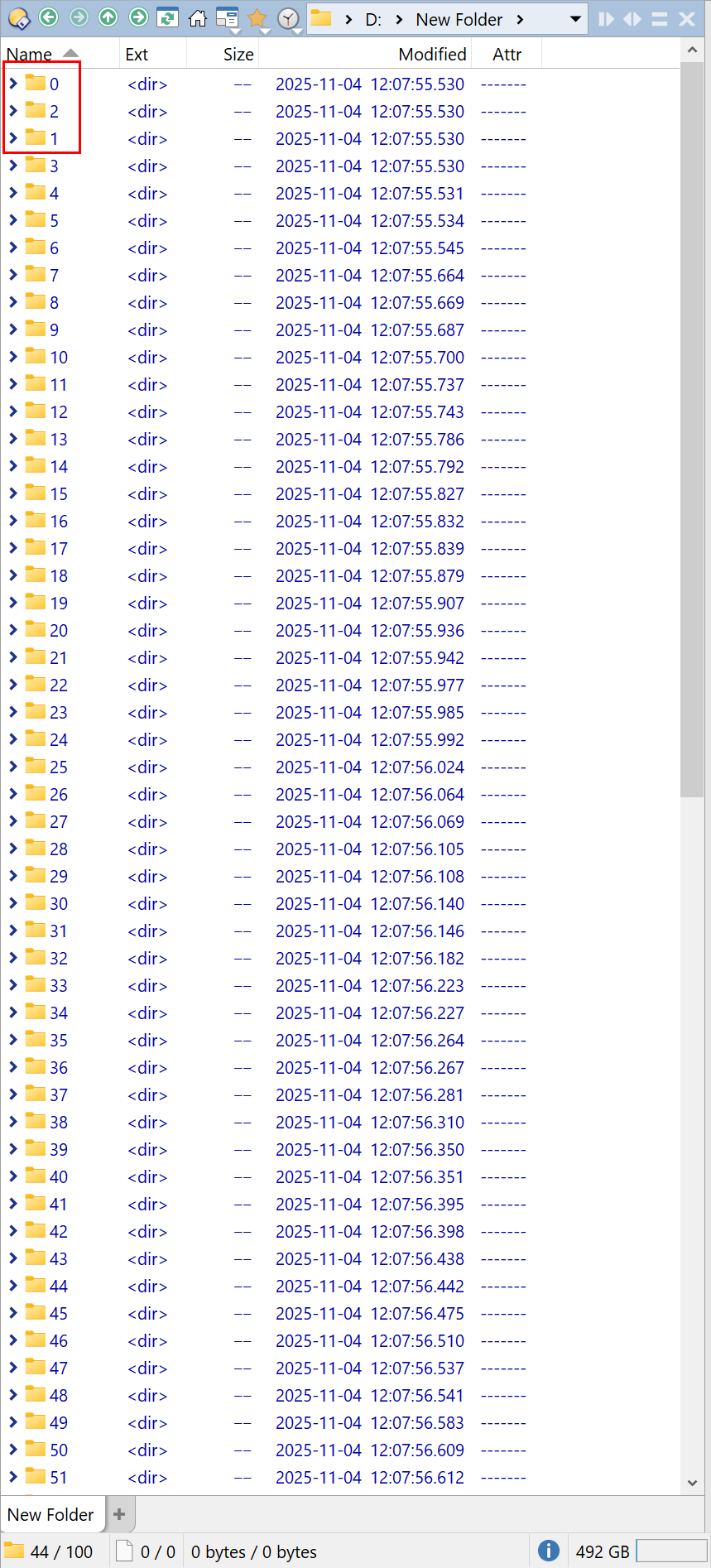Select the folder named 25

click(x=59, y=767)
